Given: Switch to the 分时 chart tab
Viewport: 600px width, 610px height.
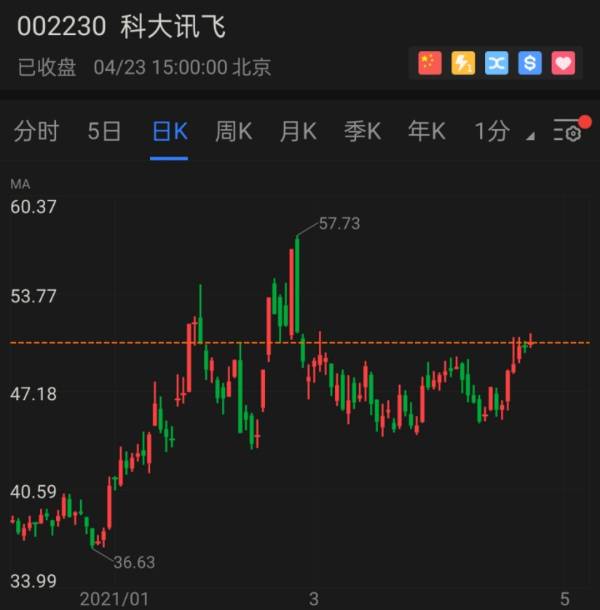Looking at the screenshot, I should 36,132.
